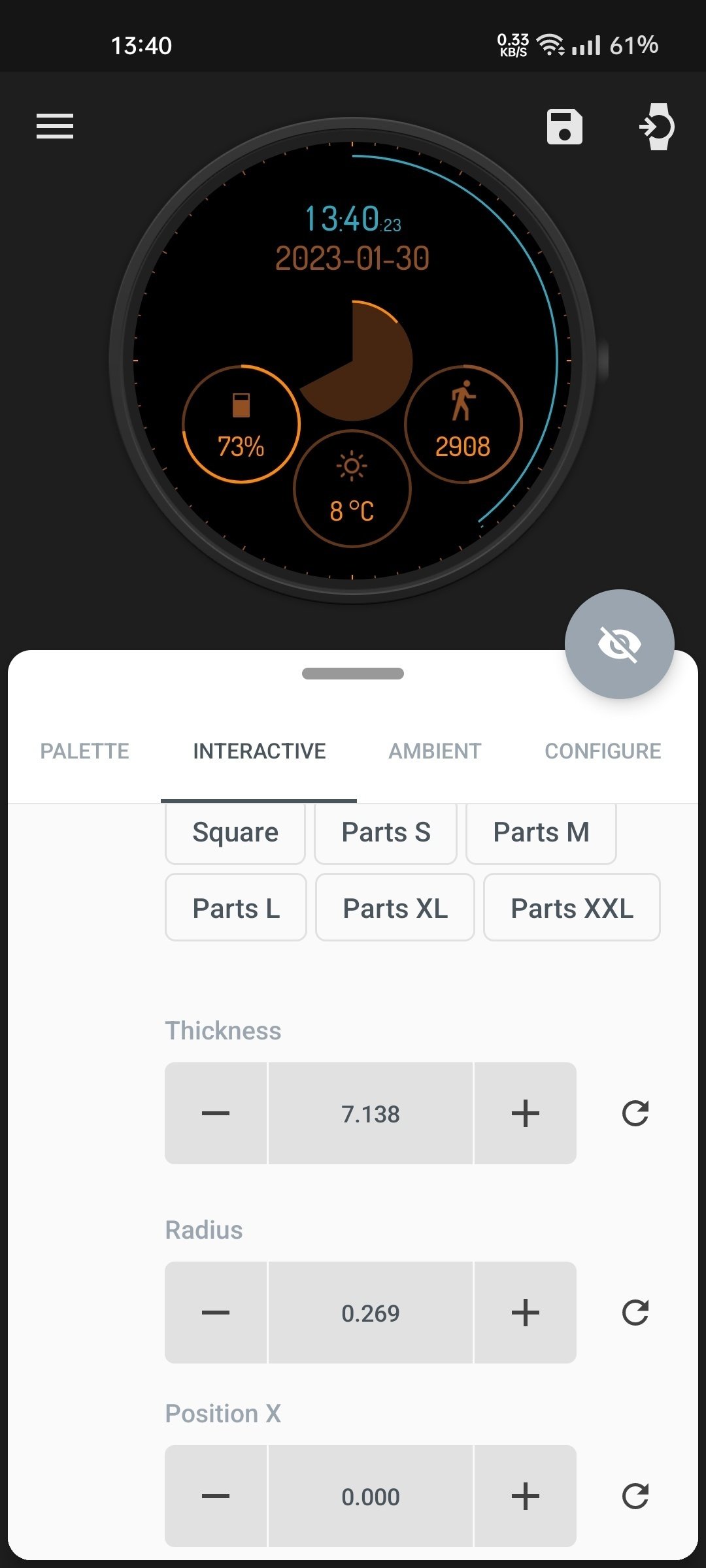
Task: Send watch face to the watch
Action: (x=657, y=126)
